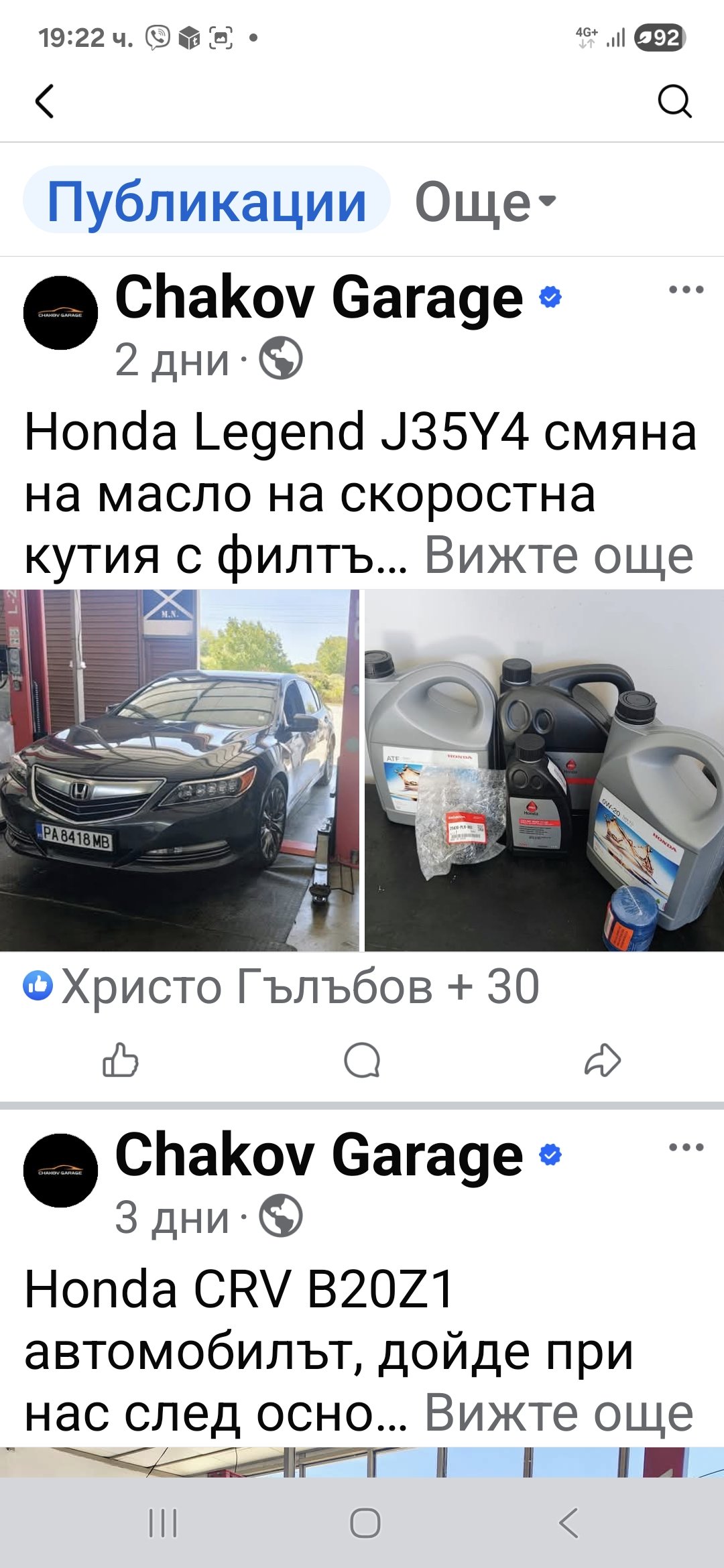Screen dimensions: 724x1568
Task: Open the search magnifier icon
Action: tap(674, 102)
